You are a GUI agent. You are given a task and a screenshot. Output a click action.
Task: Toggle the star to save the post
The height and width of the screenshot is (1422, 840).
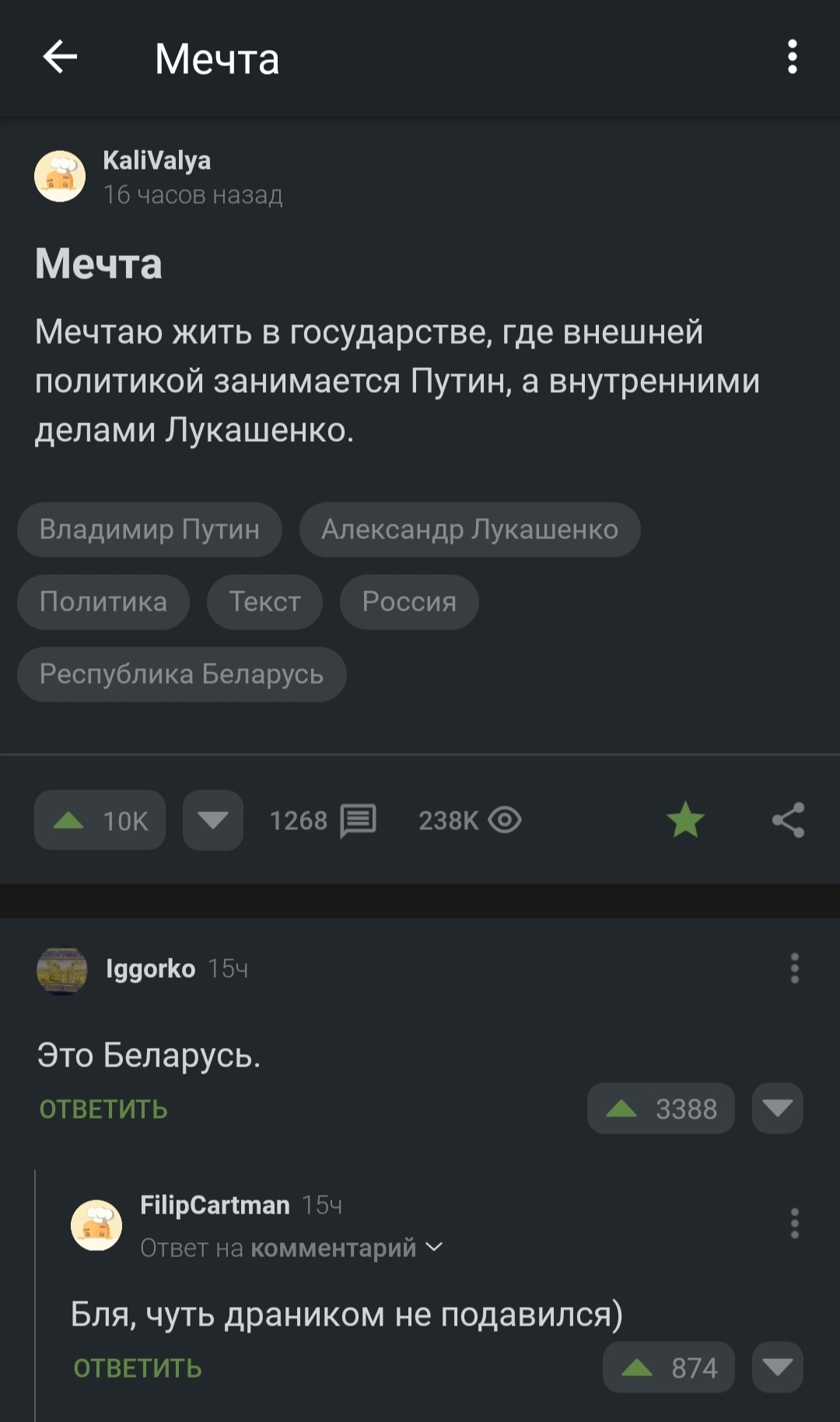685,820
